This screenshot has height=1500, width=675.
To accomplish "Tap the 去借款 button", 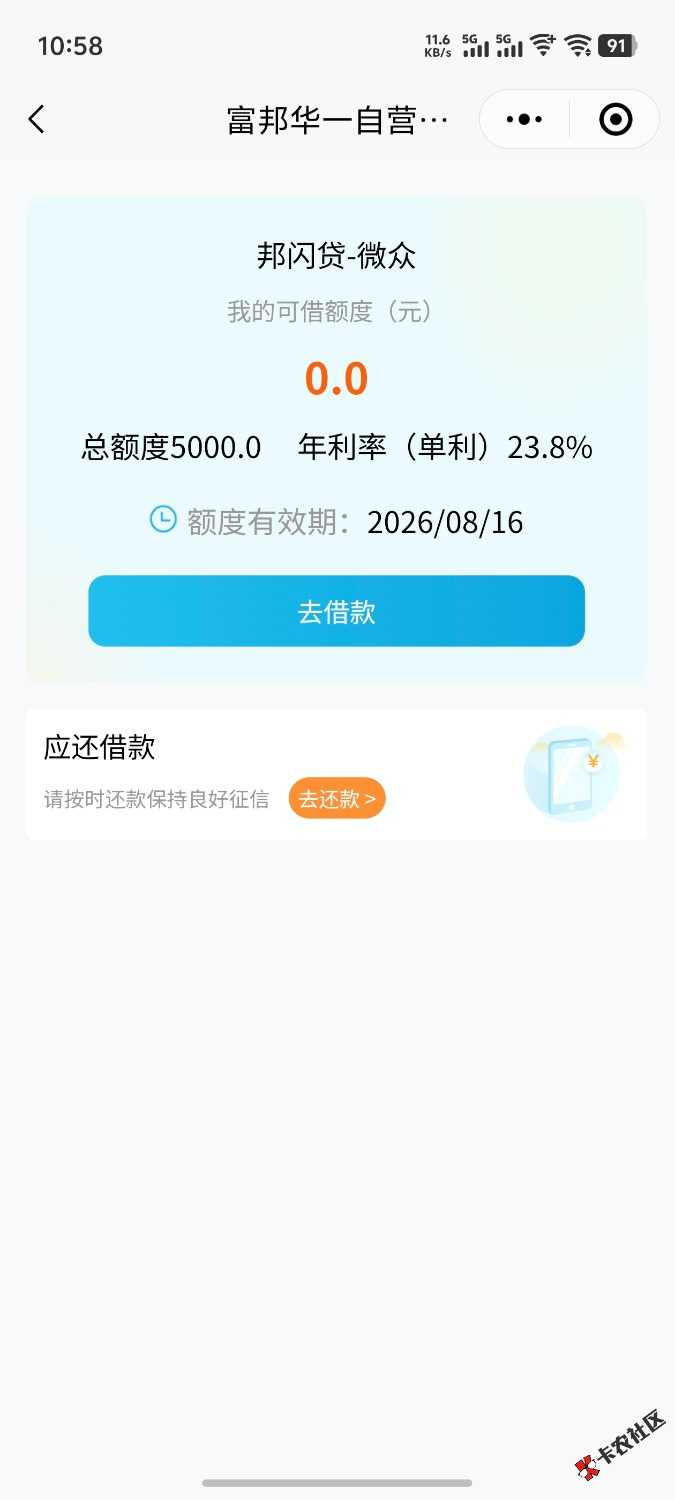I will [x=336, y=611].
